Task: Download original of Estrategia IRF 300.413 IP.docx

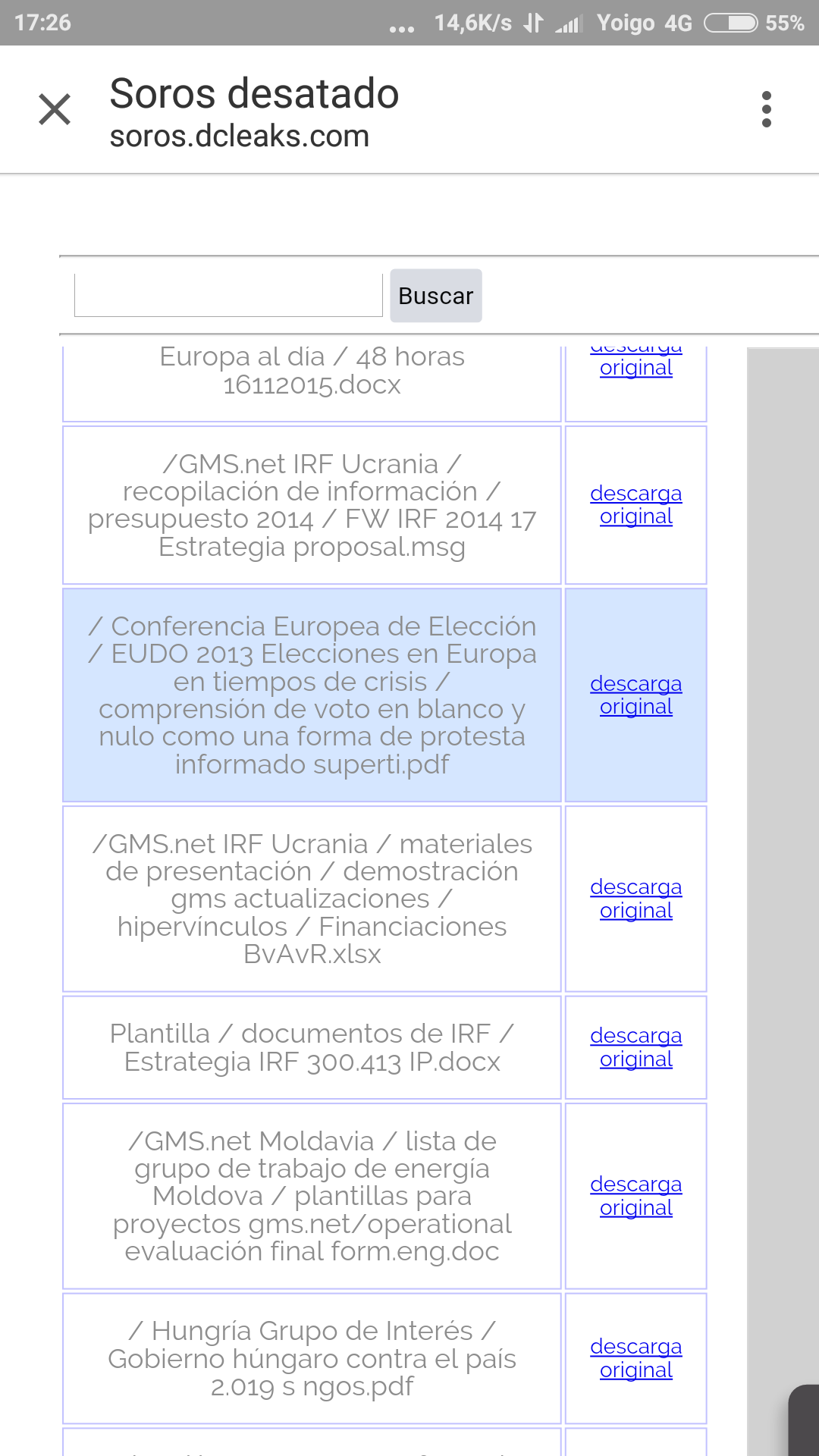Action: (x=635, y=1046)
